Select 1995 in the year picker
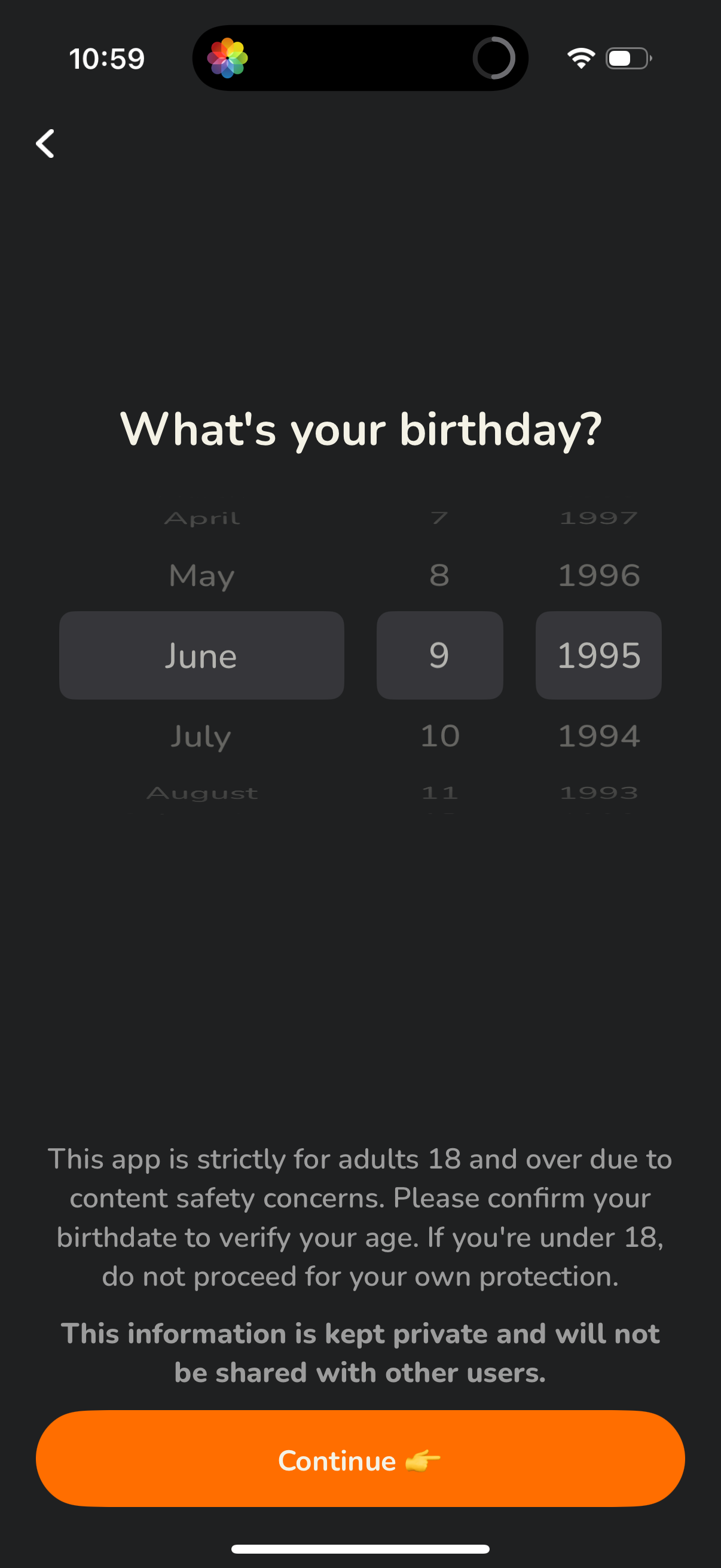The image size is (721, 1568). pyautogui.click(x=598, y=655)
